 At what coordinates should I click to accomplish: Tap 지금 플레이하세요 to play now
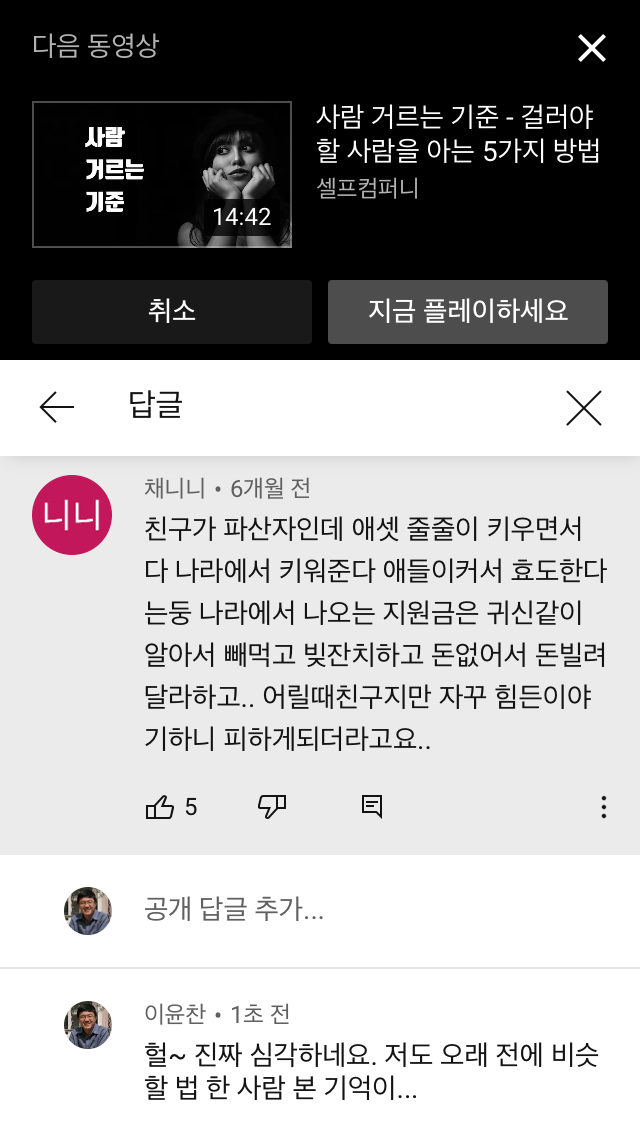pyautogui.click(x=467, y=312)
